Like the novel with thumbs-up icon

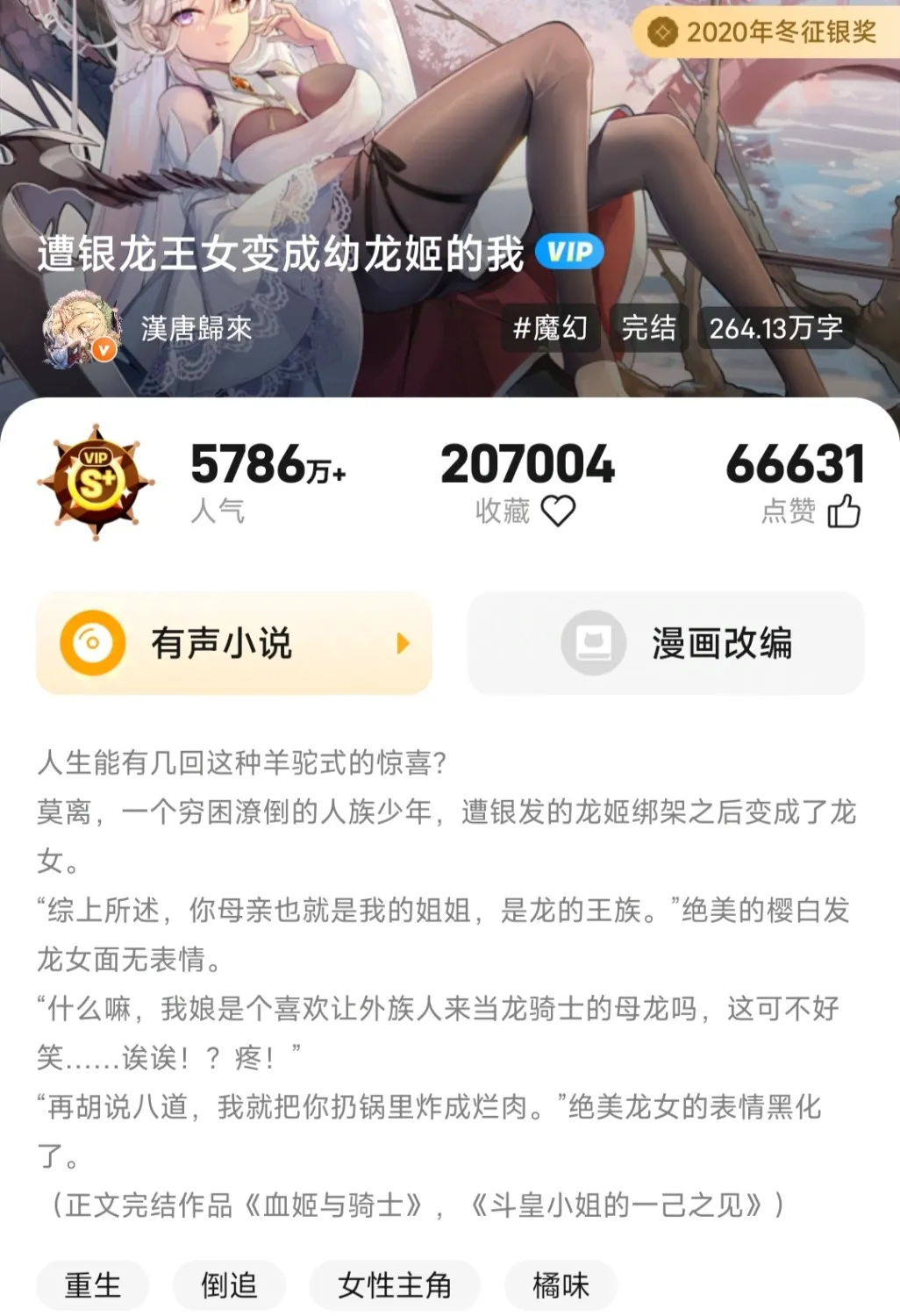844,511
